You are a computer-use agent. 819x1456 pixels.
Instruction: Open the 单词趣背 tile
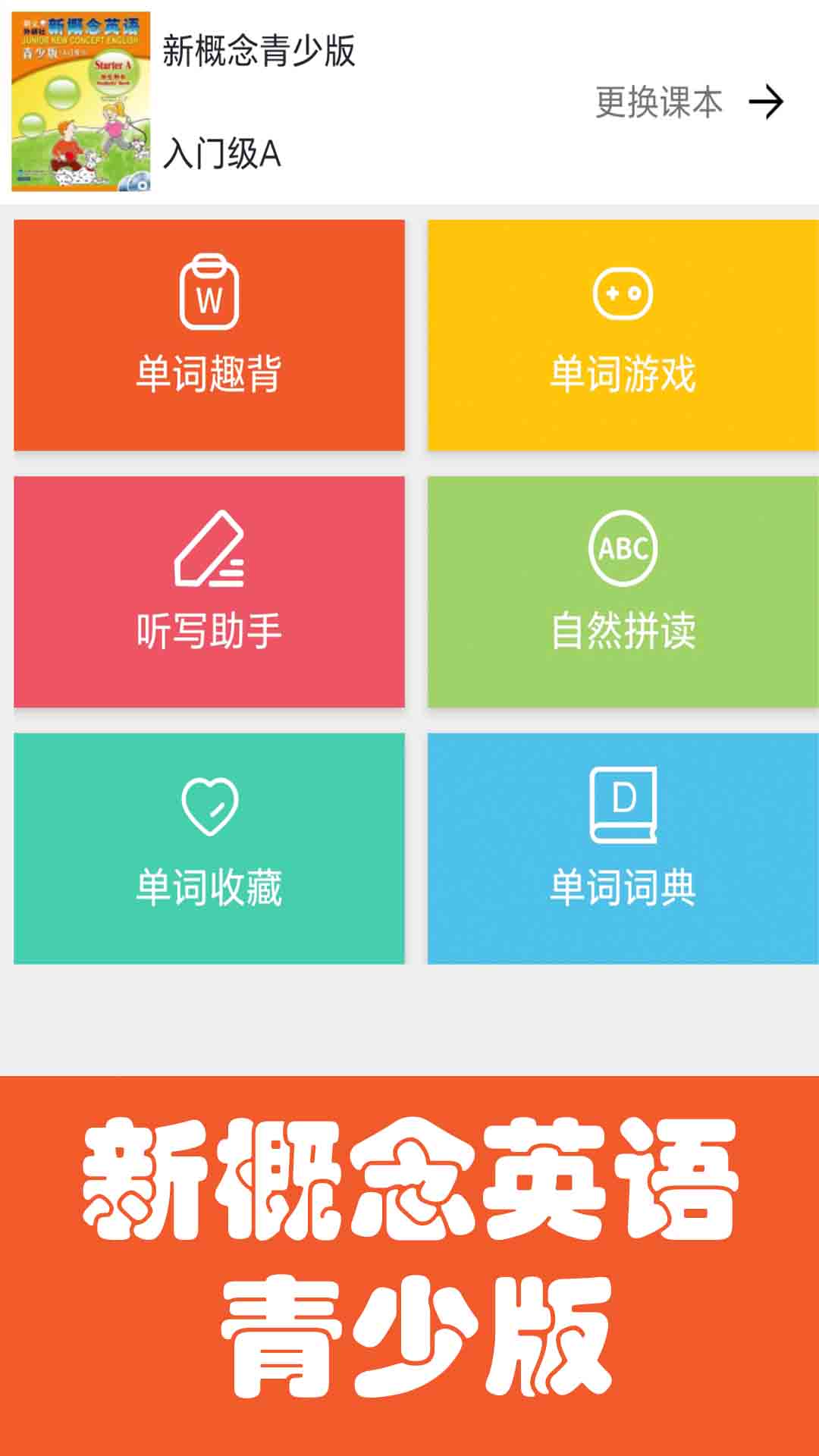click(x=209, y=335)
